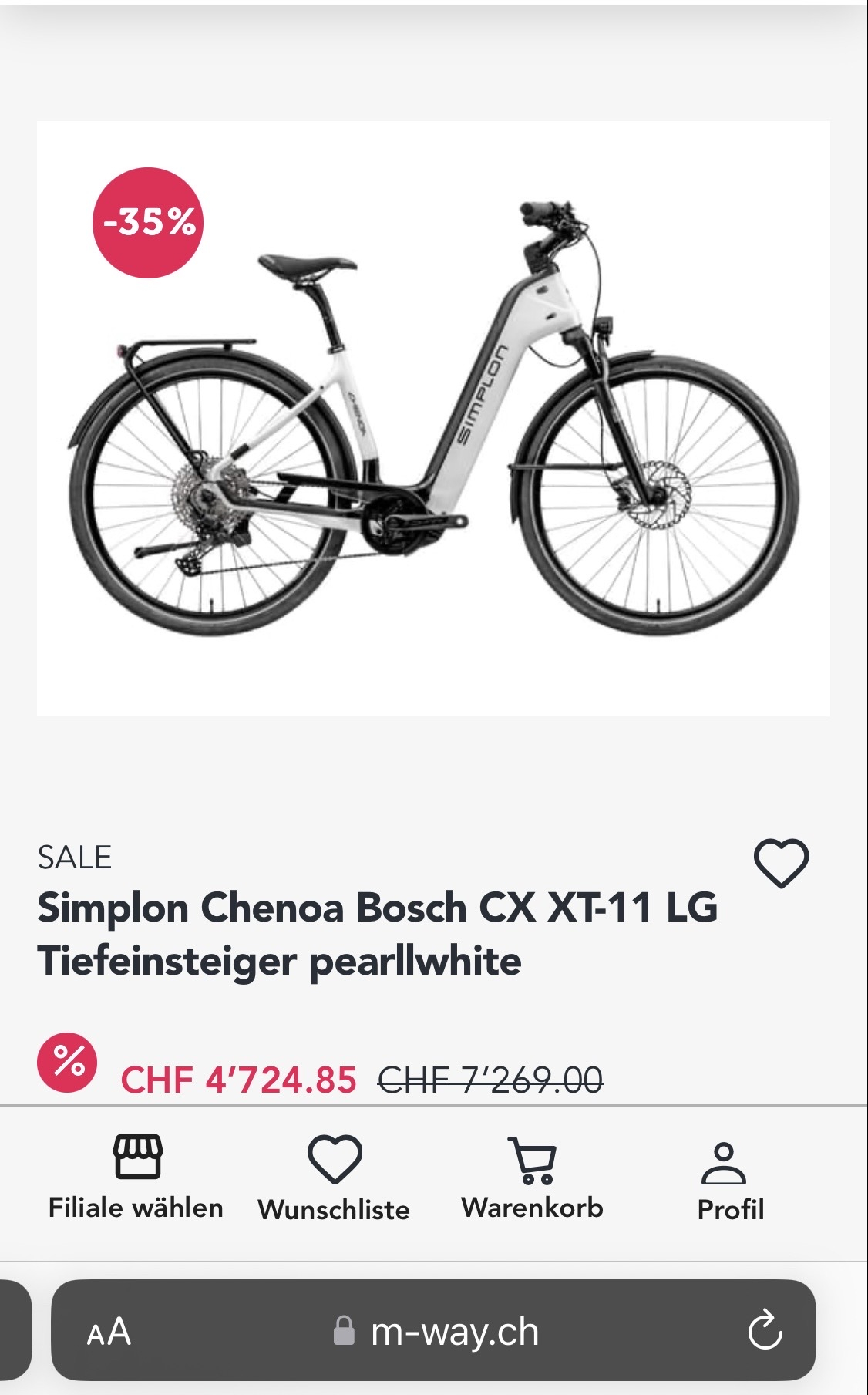Go to the Wunschliste tab

pos(334,1178)
